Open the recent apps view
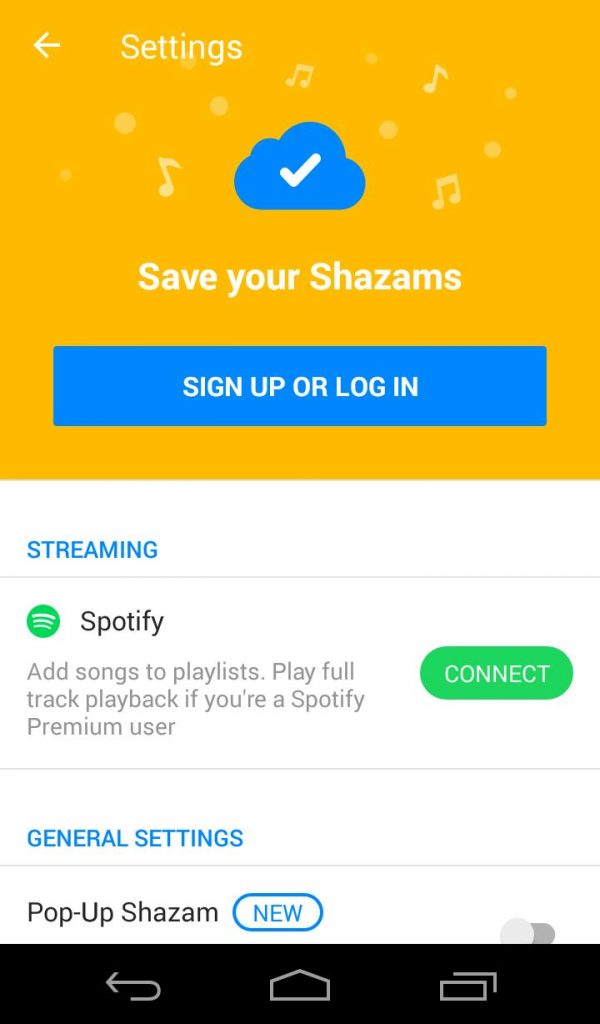The width and height of the screenshot is (600, 1024). [x=467, y=985]
